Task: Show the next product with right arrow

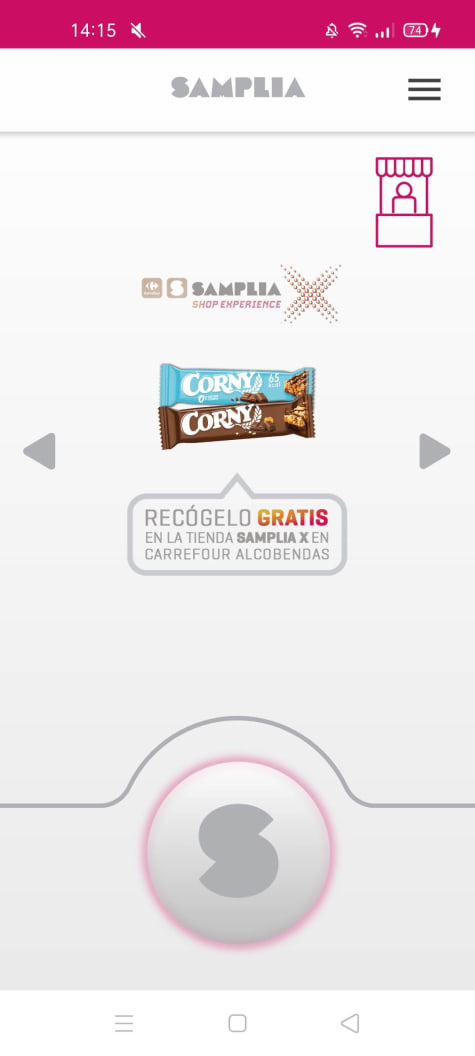Action: (435, 451)
